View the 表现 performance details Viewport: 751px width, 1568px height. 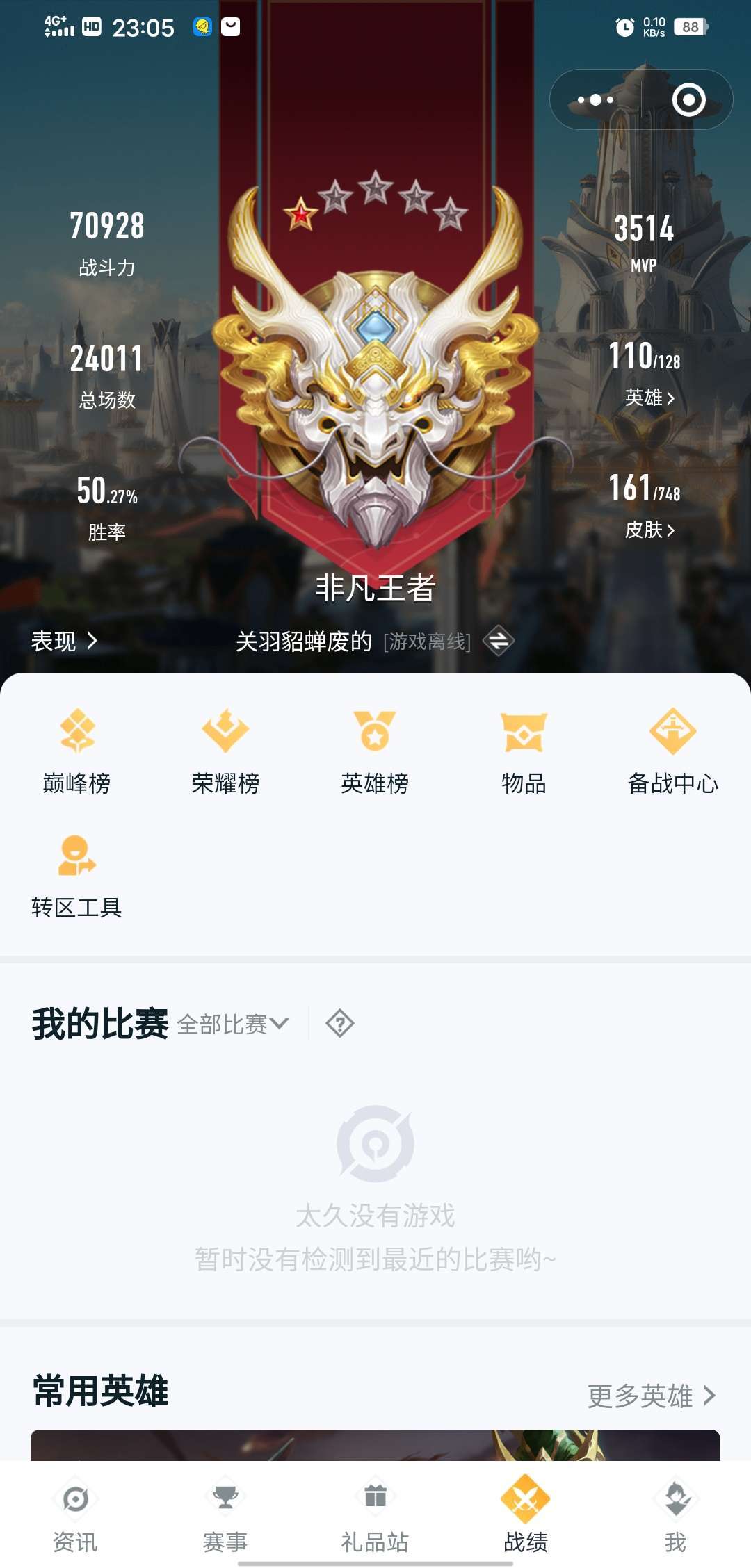64,641
